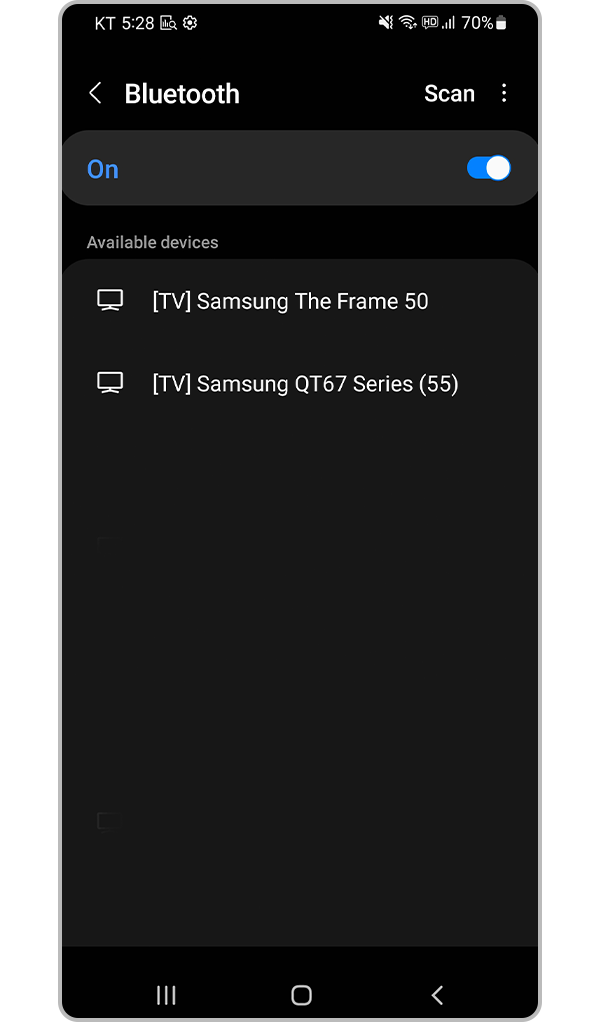600x1022 pixels.
Task: Turn off the Bluetooth switch
Action: click(488, 169)
